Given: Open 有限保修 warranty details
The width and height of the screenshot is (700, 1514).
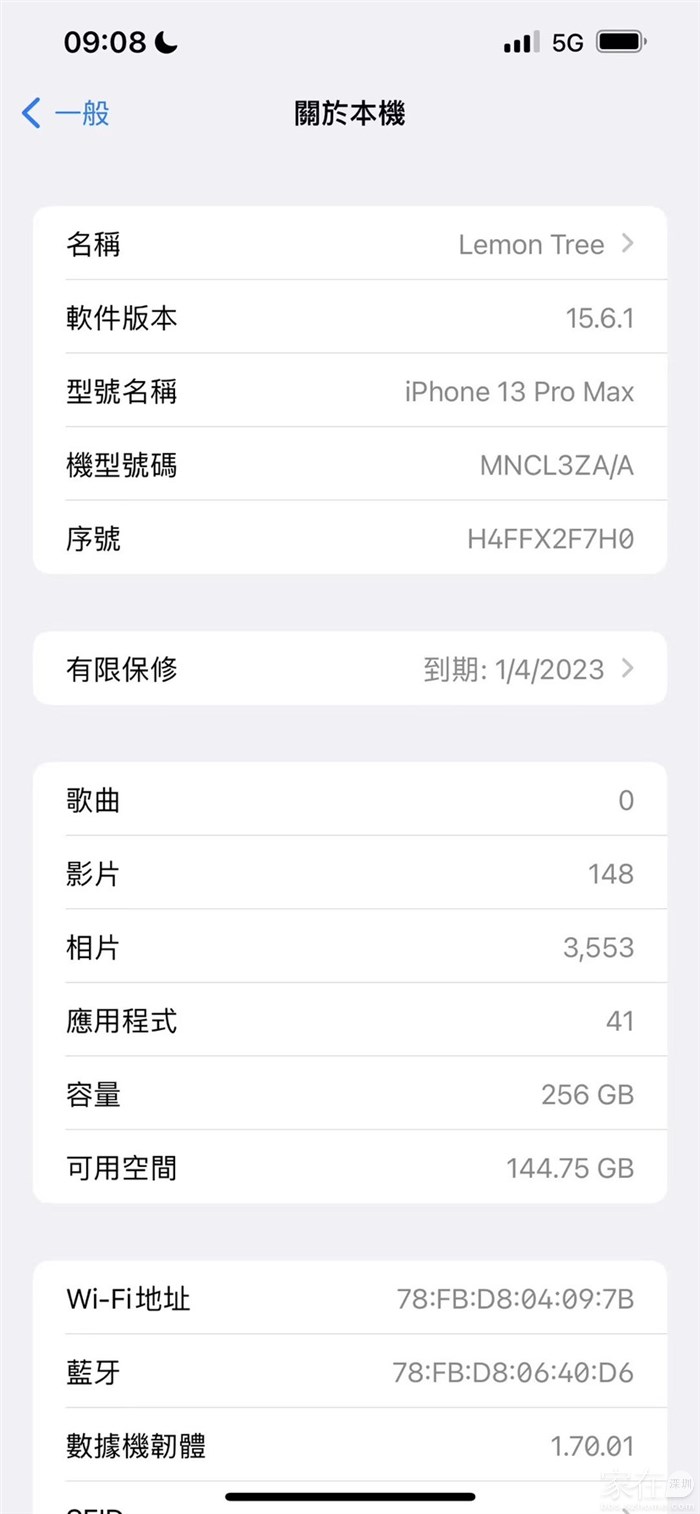Looking at the screenshot, I should 350,669.
